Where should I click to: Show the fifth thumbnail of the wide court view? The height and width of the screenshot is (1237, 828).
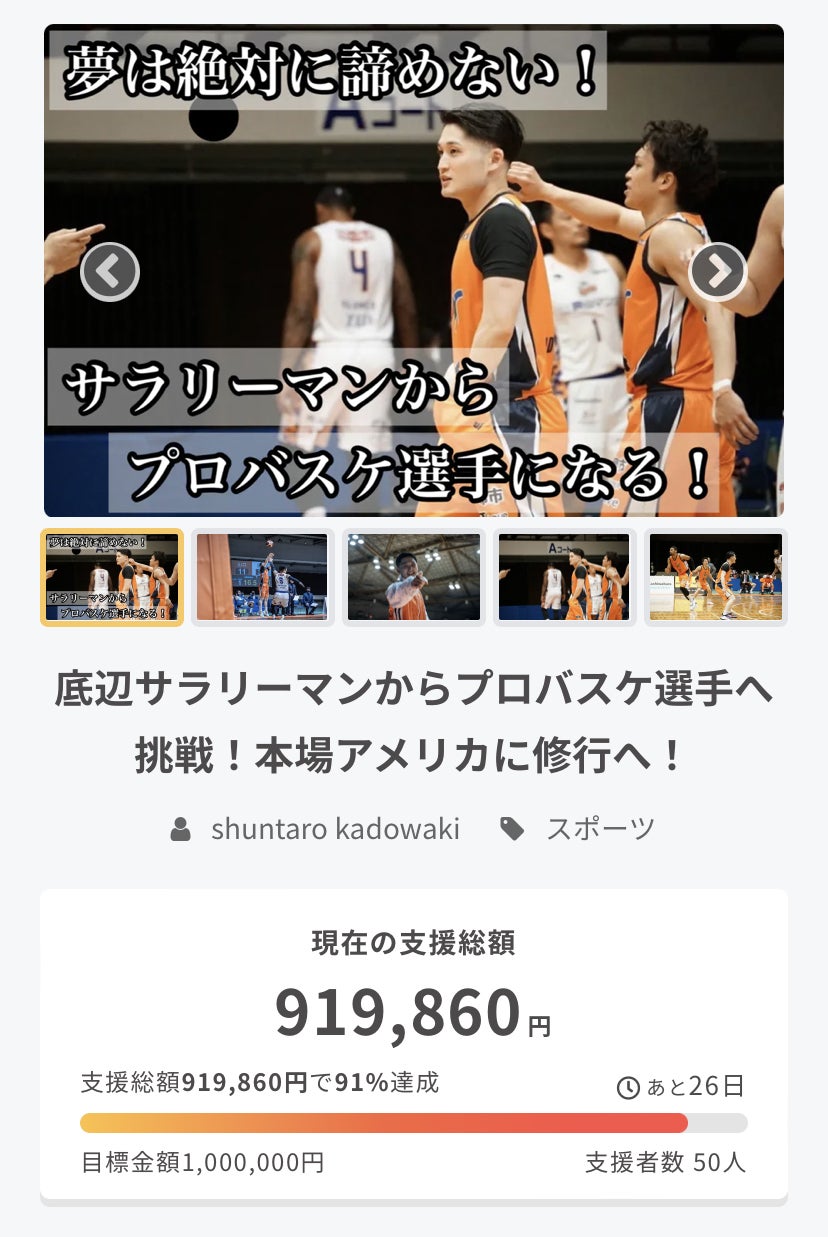(x=715, y=577)
